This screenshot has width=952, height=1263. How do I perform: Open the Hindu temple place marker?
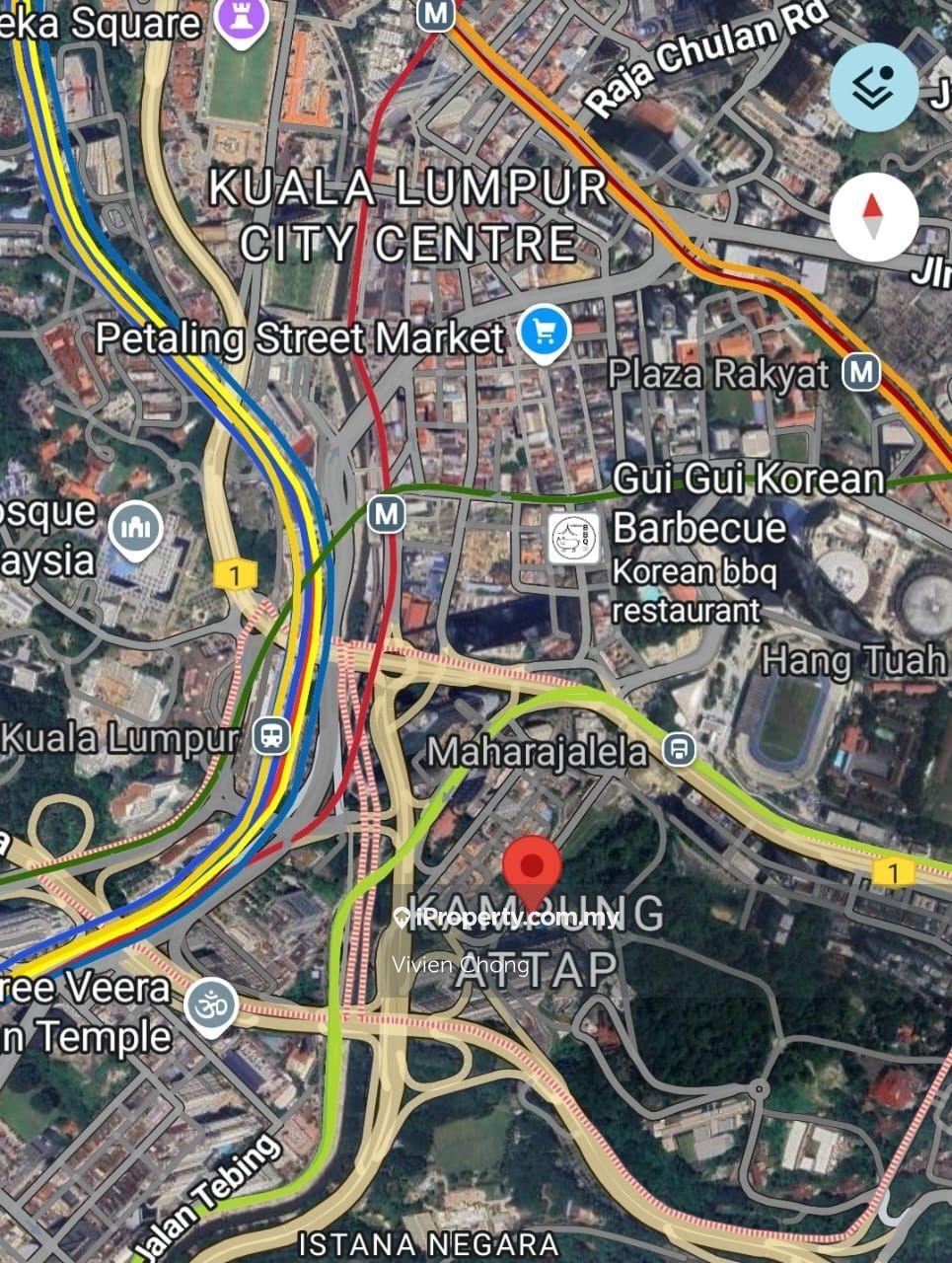211,1006
